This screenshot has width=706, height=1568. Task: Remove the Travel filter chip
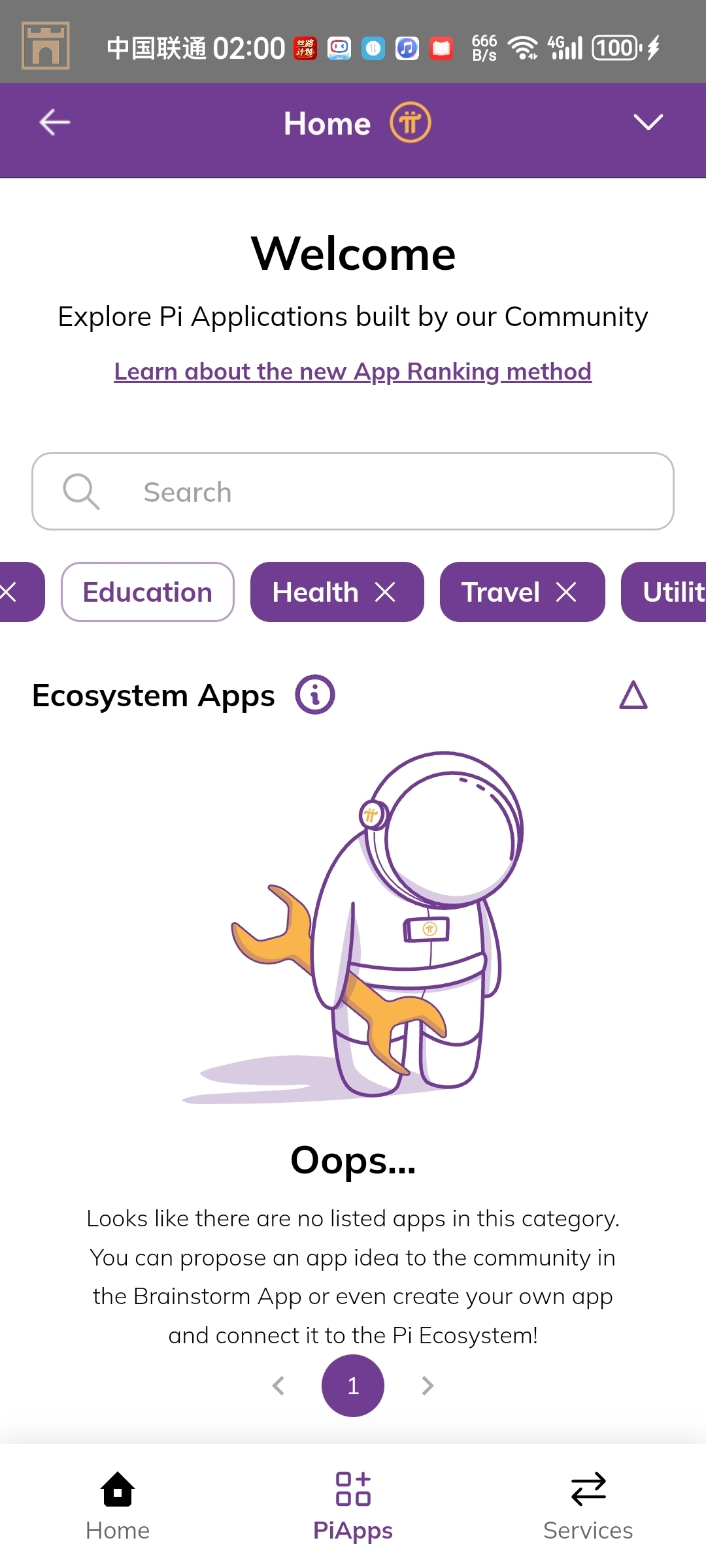tap(566, 593)
